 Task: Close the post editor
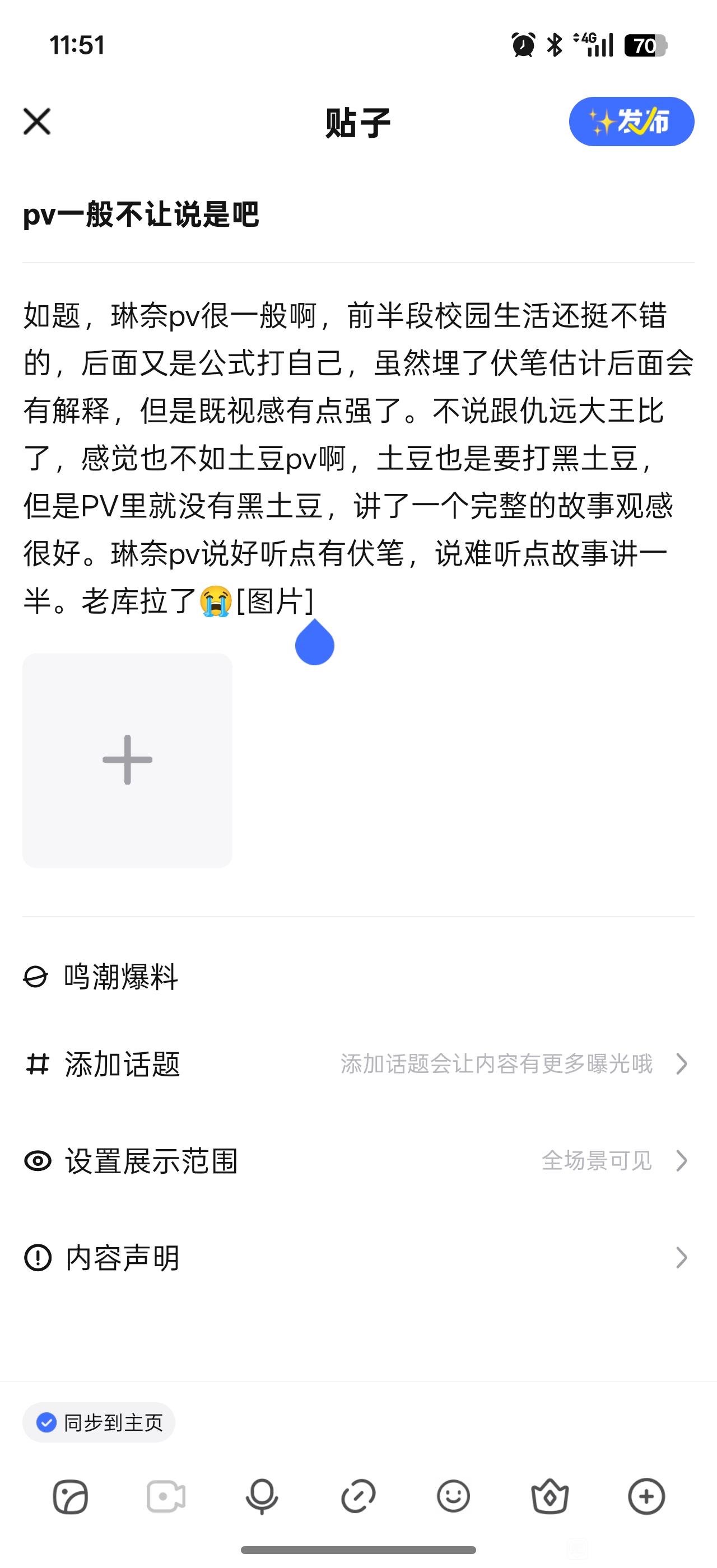click(37, 121)
